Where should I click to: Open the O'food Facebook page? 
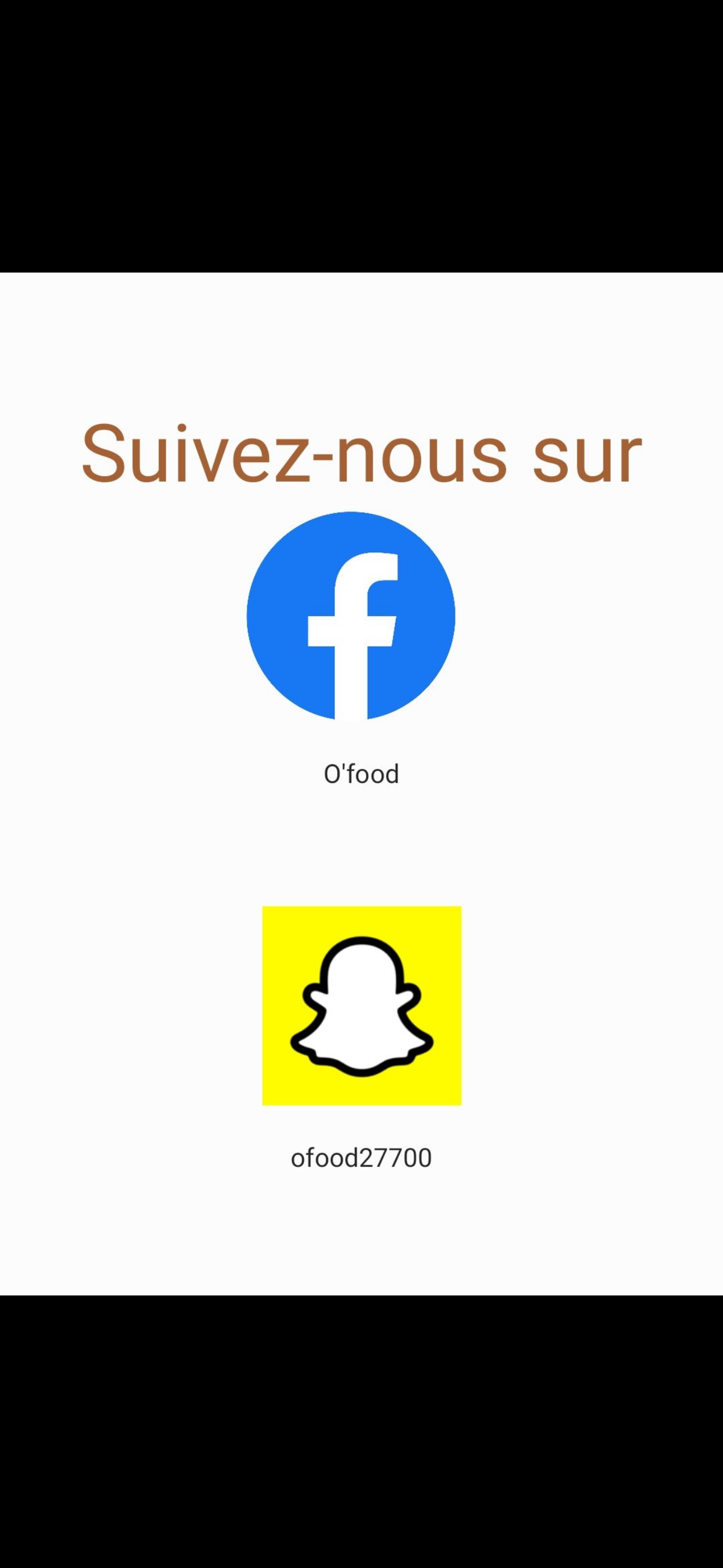click(x=350, y=615)
